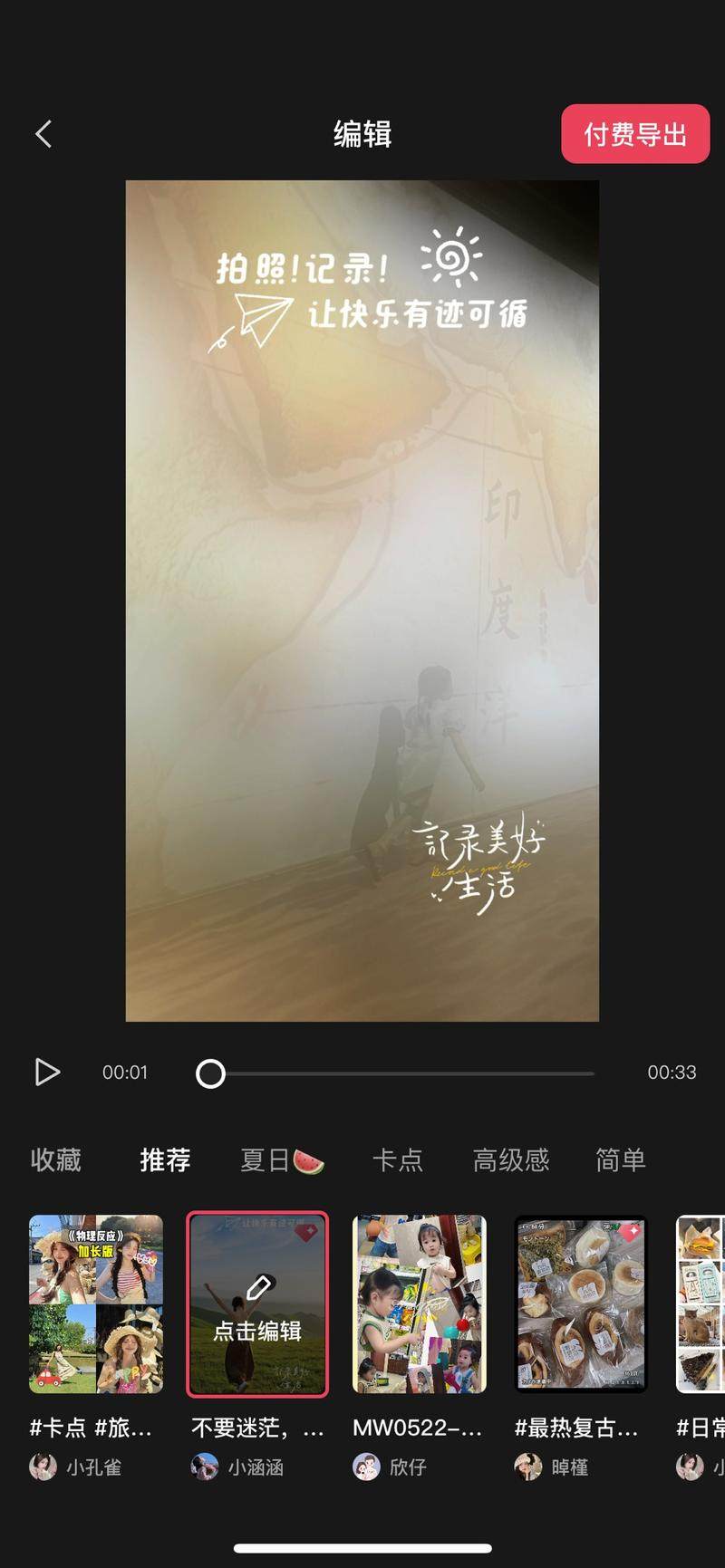The height and width of the screenshot is (1568, 725).
Task: Switch to the 收藏 tab
Action: 56,1159
